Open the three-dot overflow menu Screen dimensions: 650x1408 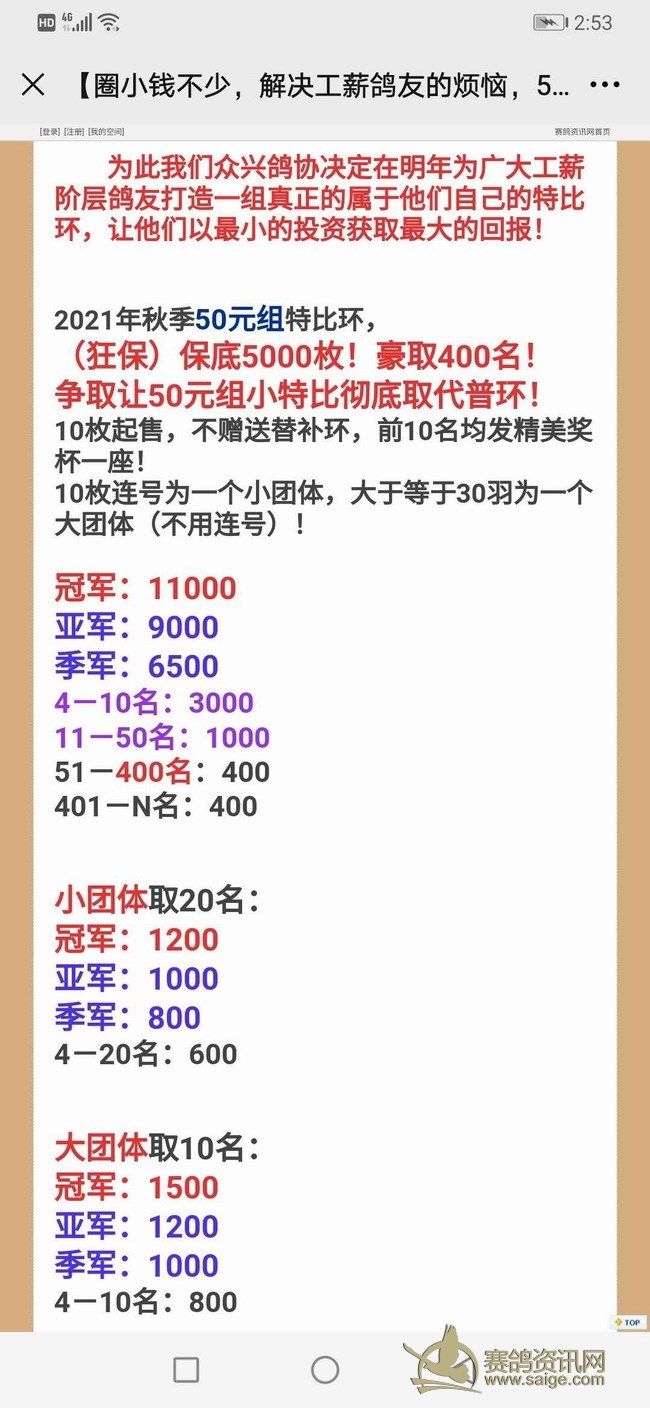coord(605,85)
